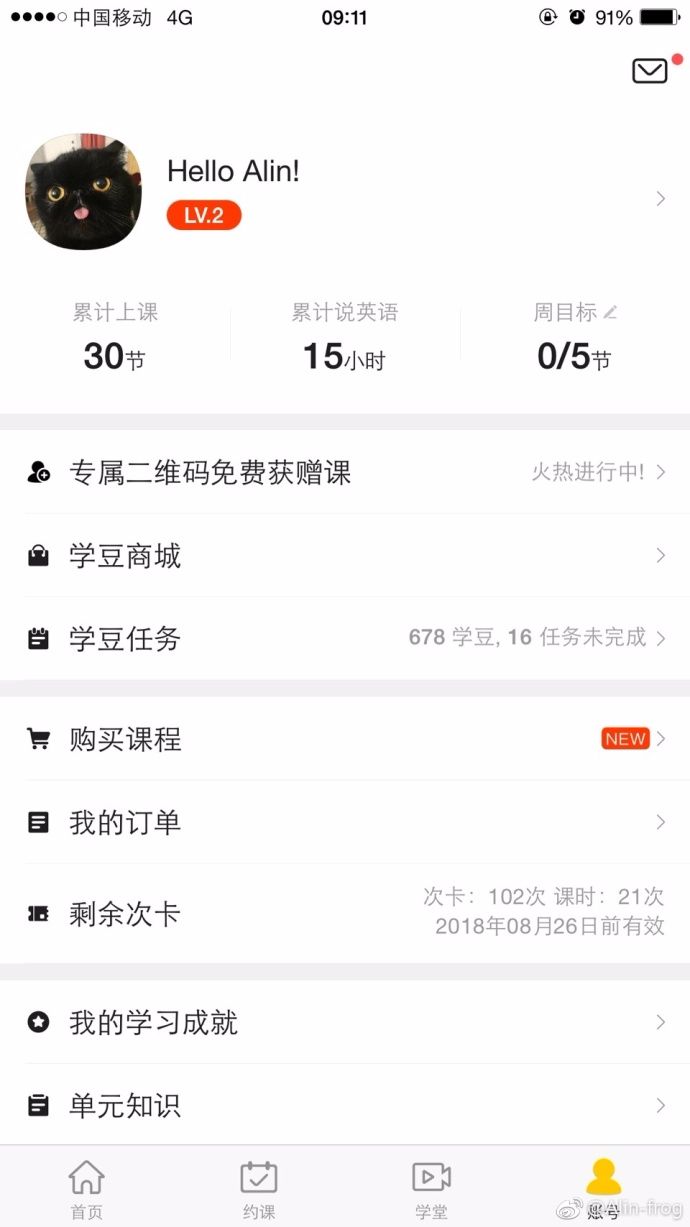Open 单元知识 unit knowledge
The image size is (690, 1227).
345,1105
